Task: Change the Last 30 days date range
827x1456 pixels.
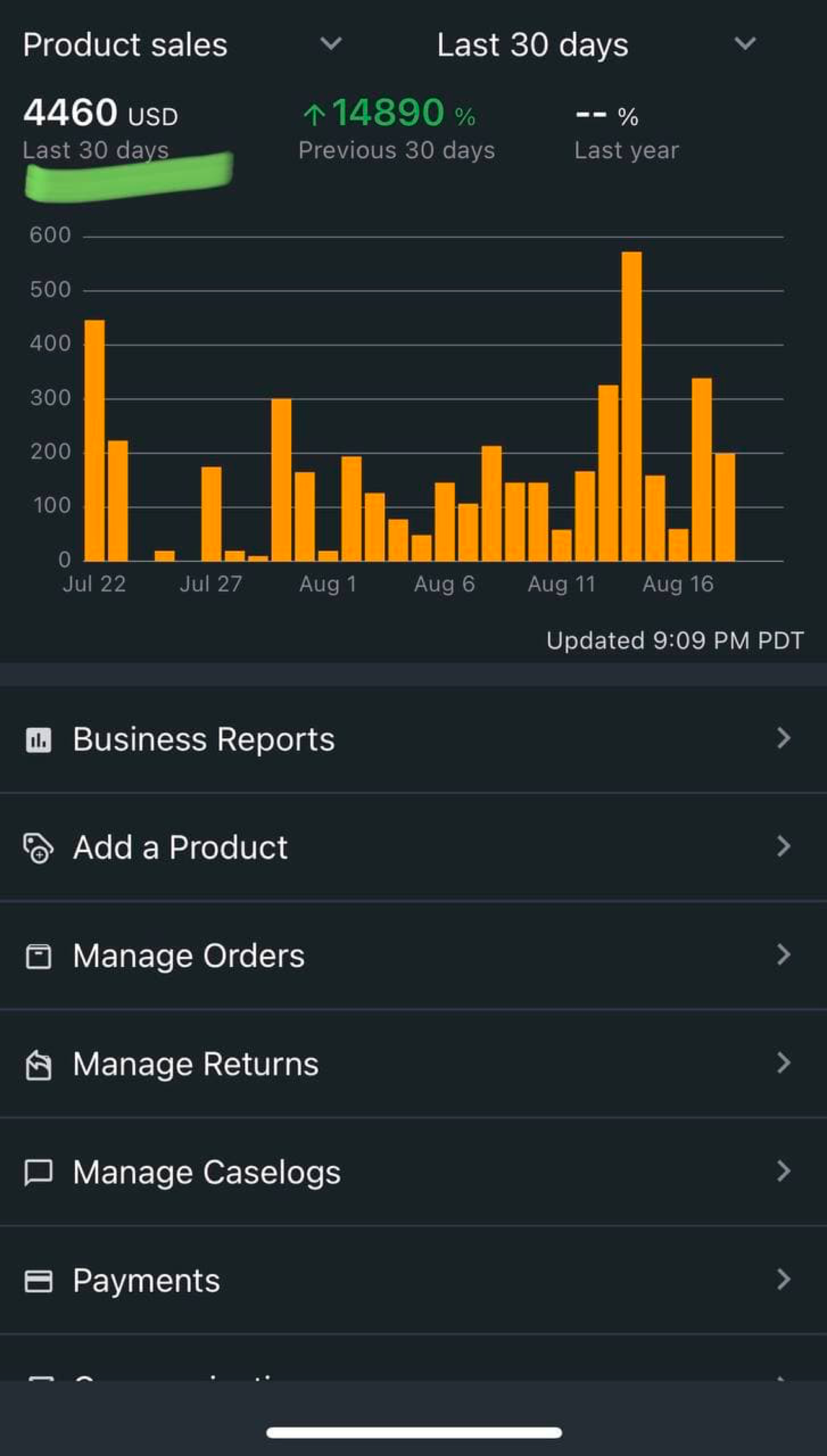Action: (x=595, y=44)
